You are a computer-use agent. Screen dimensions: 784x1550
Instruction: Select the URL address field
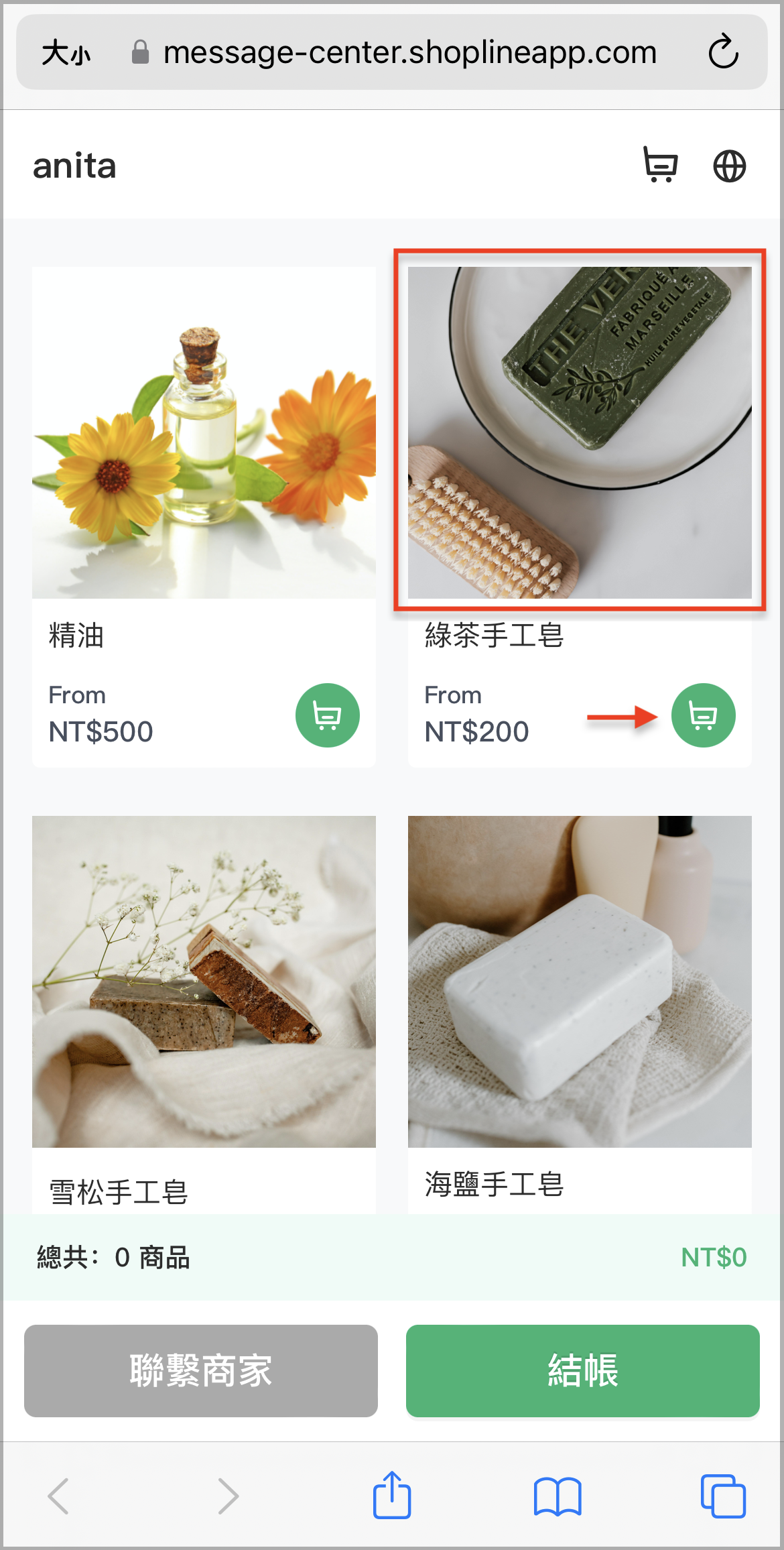[x=409, y=52]
